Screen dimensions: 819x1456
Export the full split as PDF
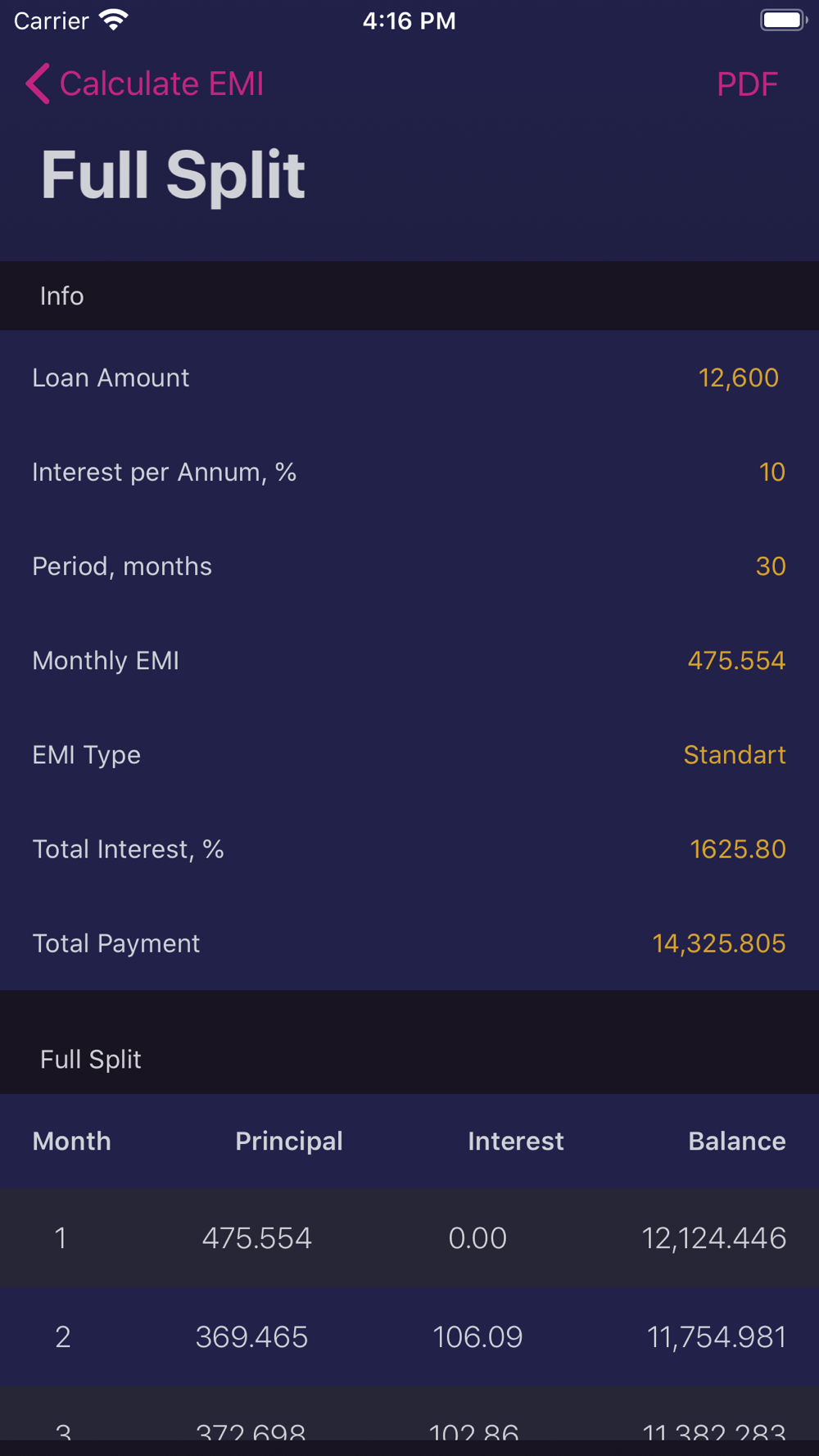pyautogui.click(x=747, y=84)
